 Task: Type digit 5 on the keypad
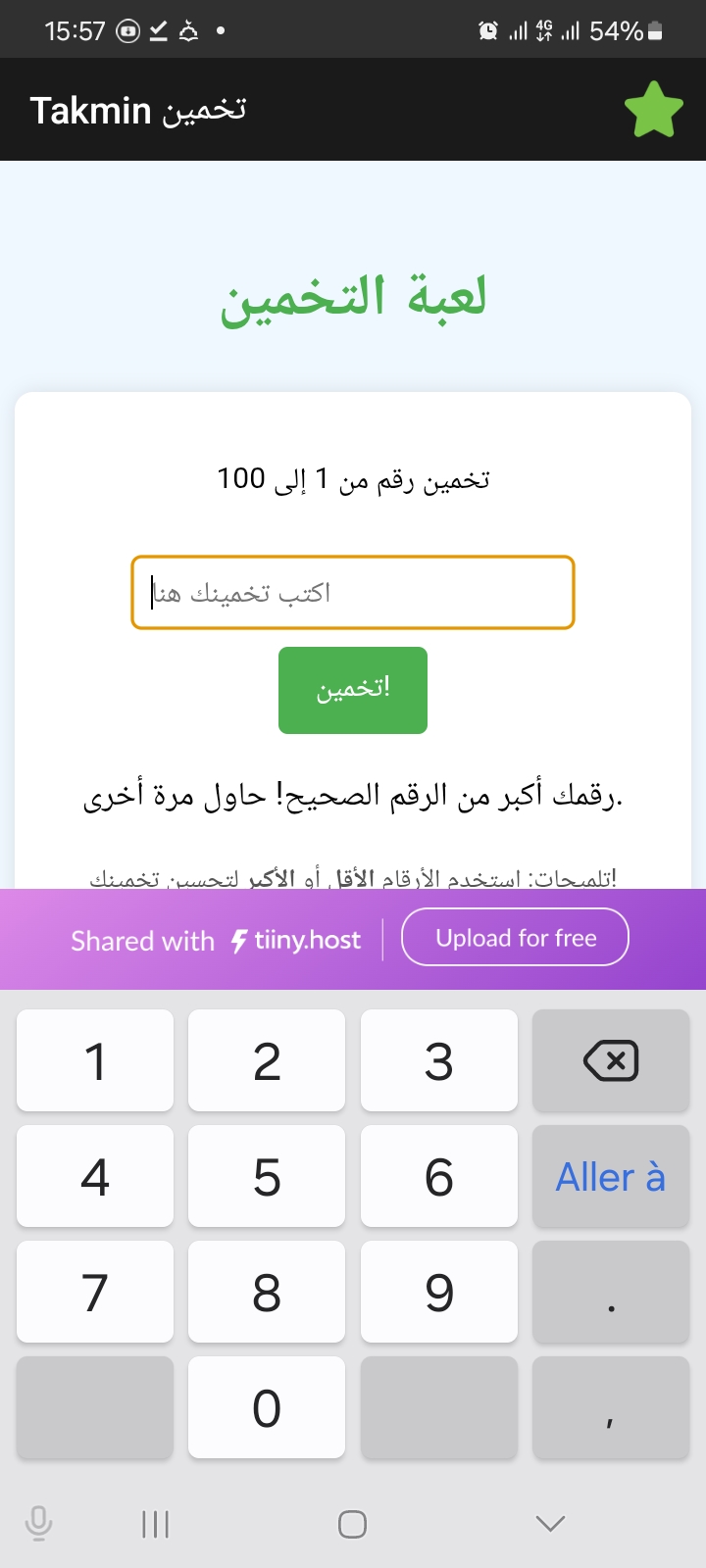pos(267,1177)
